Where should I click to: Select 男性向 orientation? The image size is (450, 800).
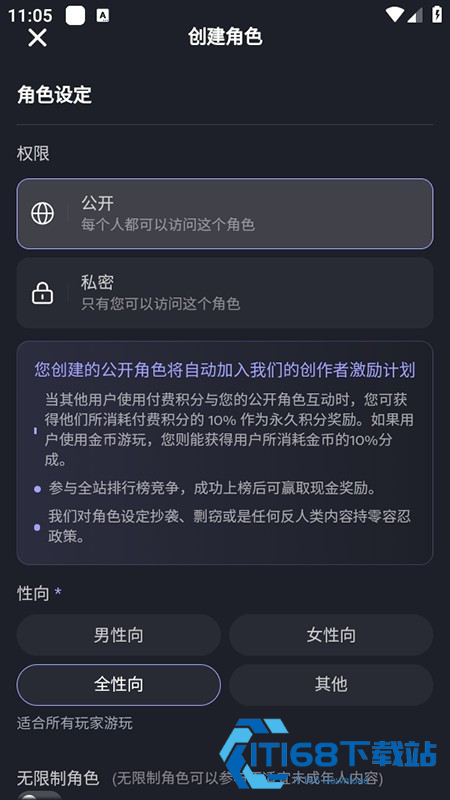click(x=119, y=635)
